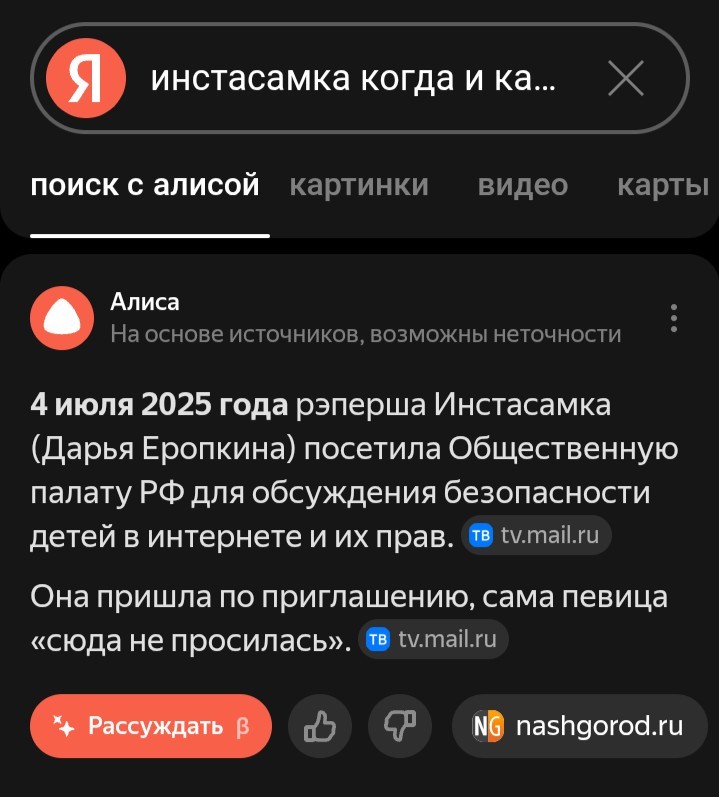Tap the Рассуждать button
Viewport: 719px width, 797px height.
click(150, 726)
